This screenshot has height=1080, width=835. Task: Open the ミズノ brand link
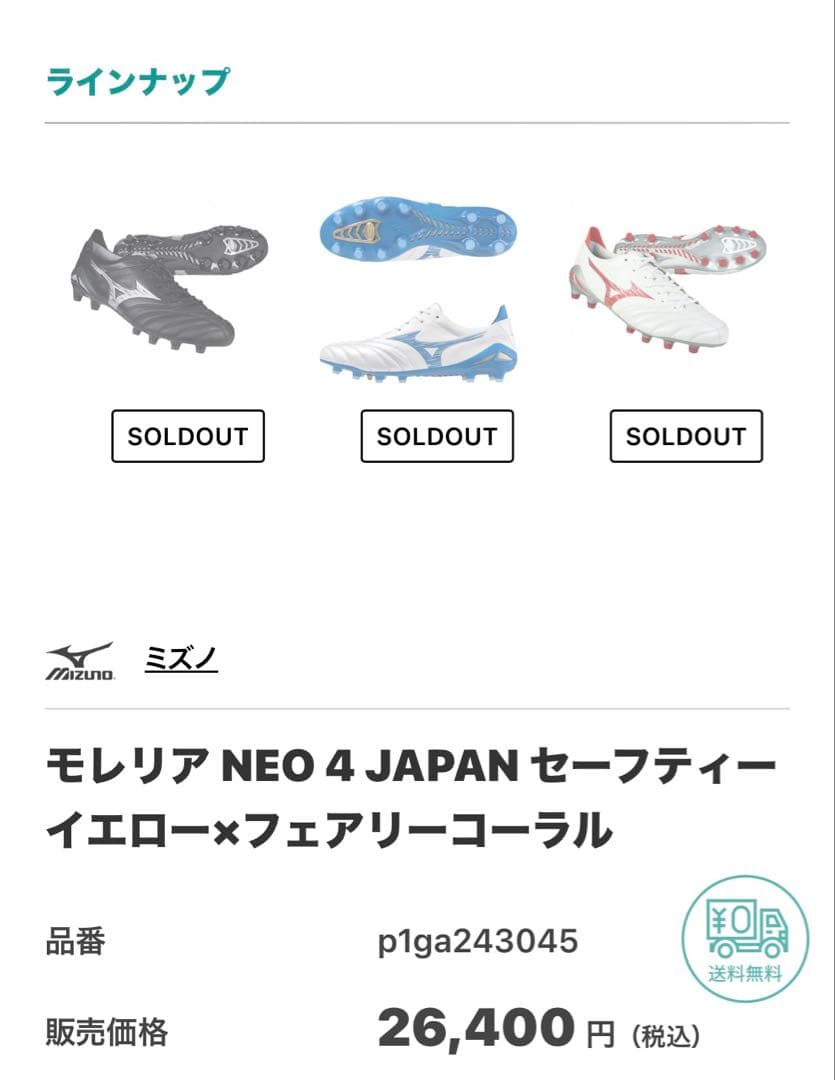point(180,658)
